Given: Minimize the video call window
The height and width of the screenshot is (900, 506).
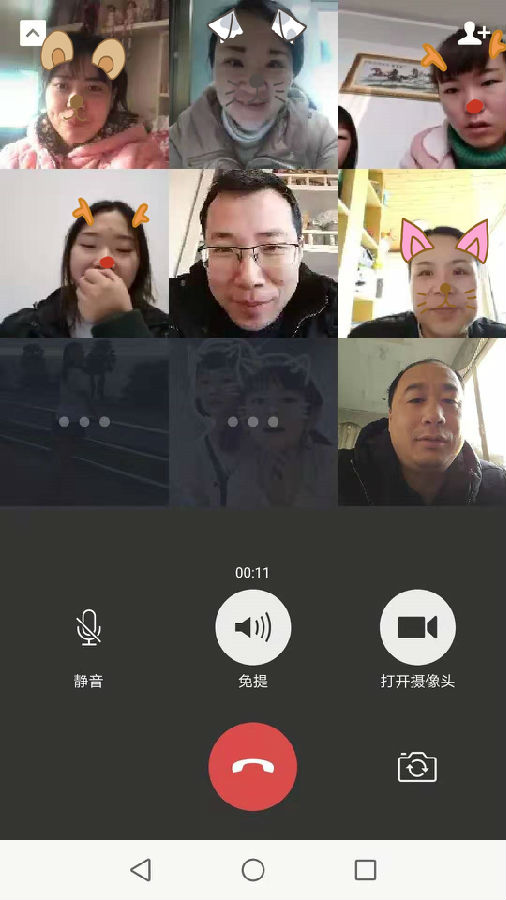Looking at the screenshot, I should 33,33.
